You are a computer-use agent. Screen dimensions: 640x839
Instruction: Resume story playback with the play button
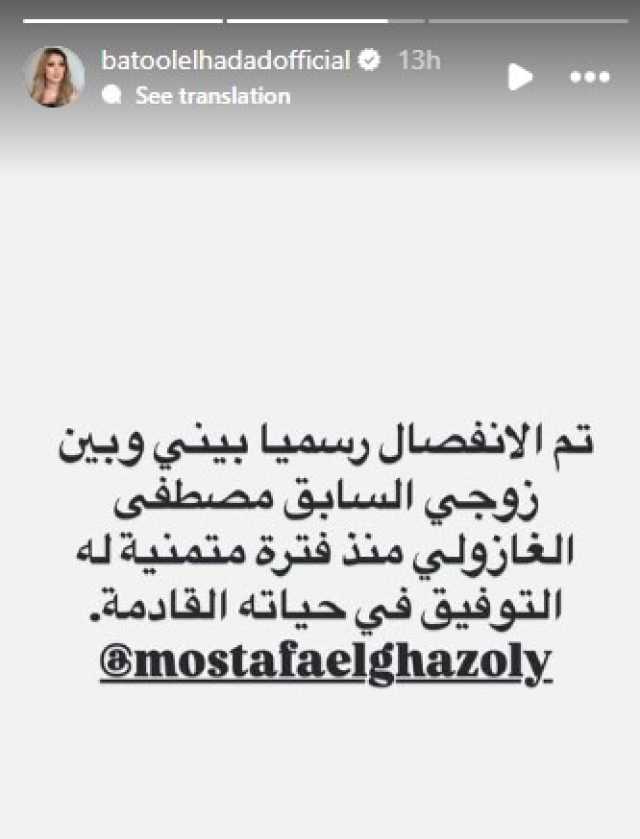520,77
